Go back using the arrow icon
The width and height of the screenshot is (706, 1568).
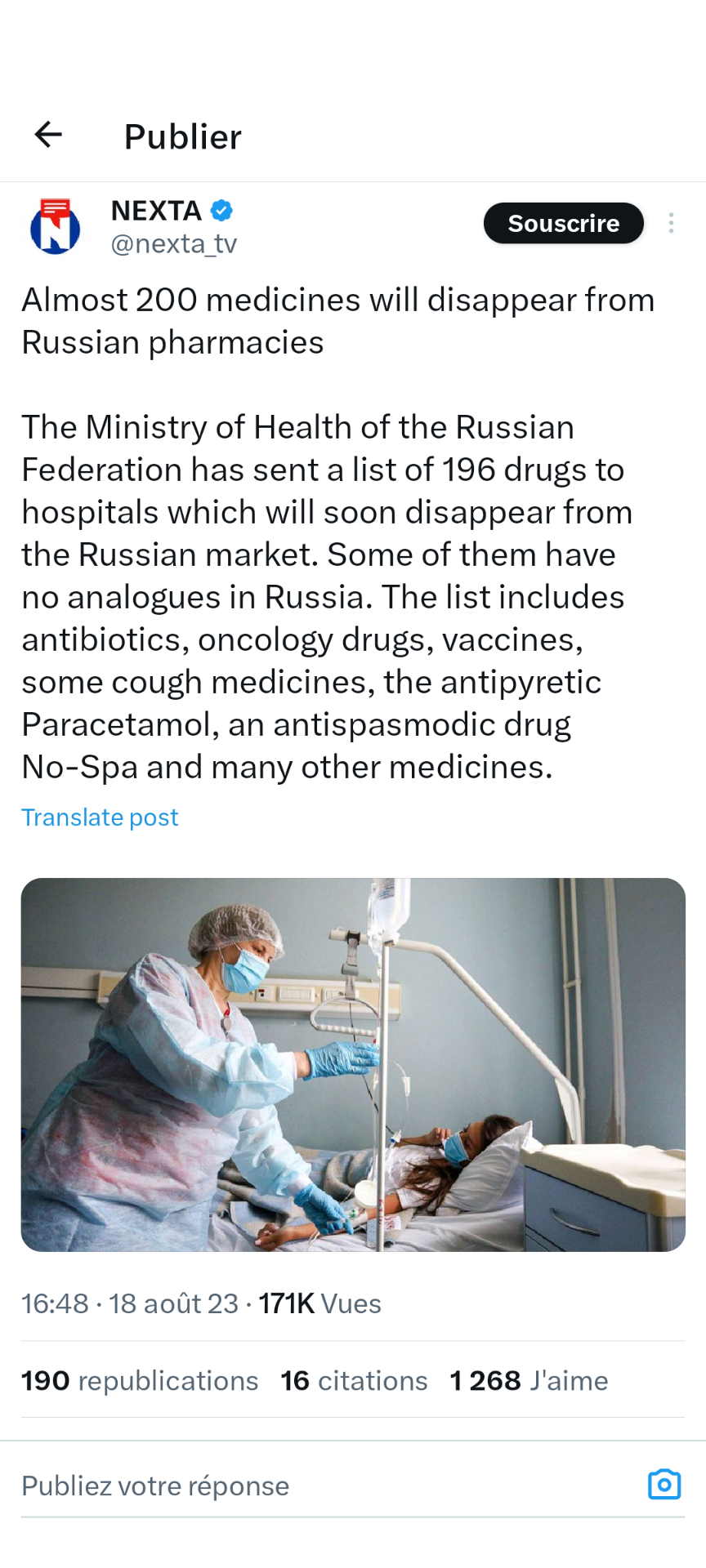point(49,135)
